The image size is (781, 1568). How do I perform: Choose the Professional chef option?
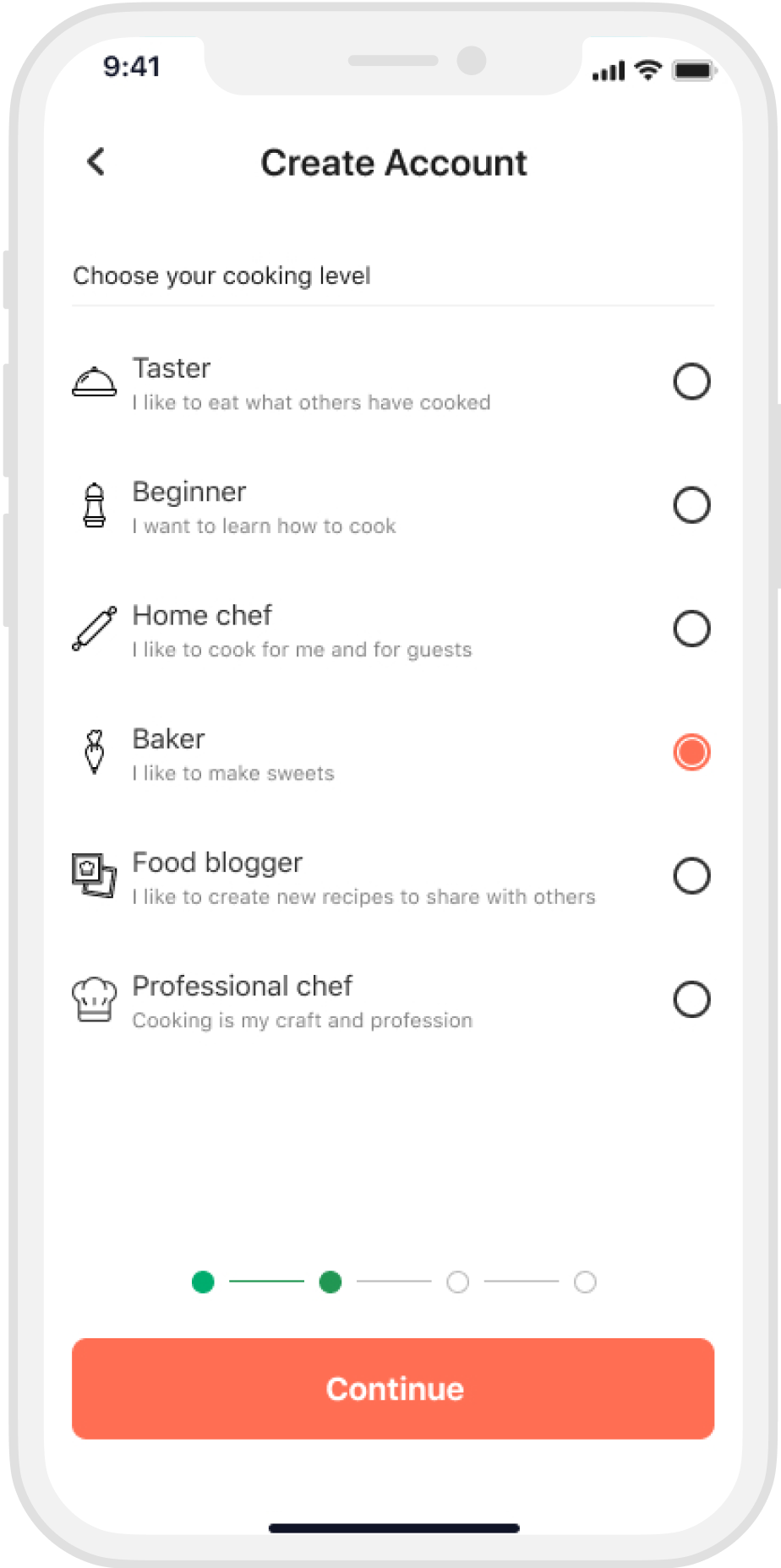coord(392,1000)
